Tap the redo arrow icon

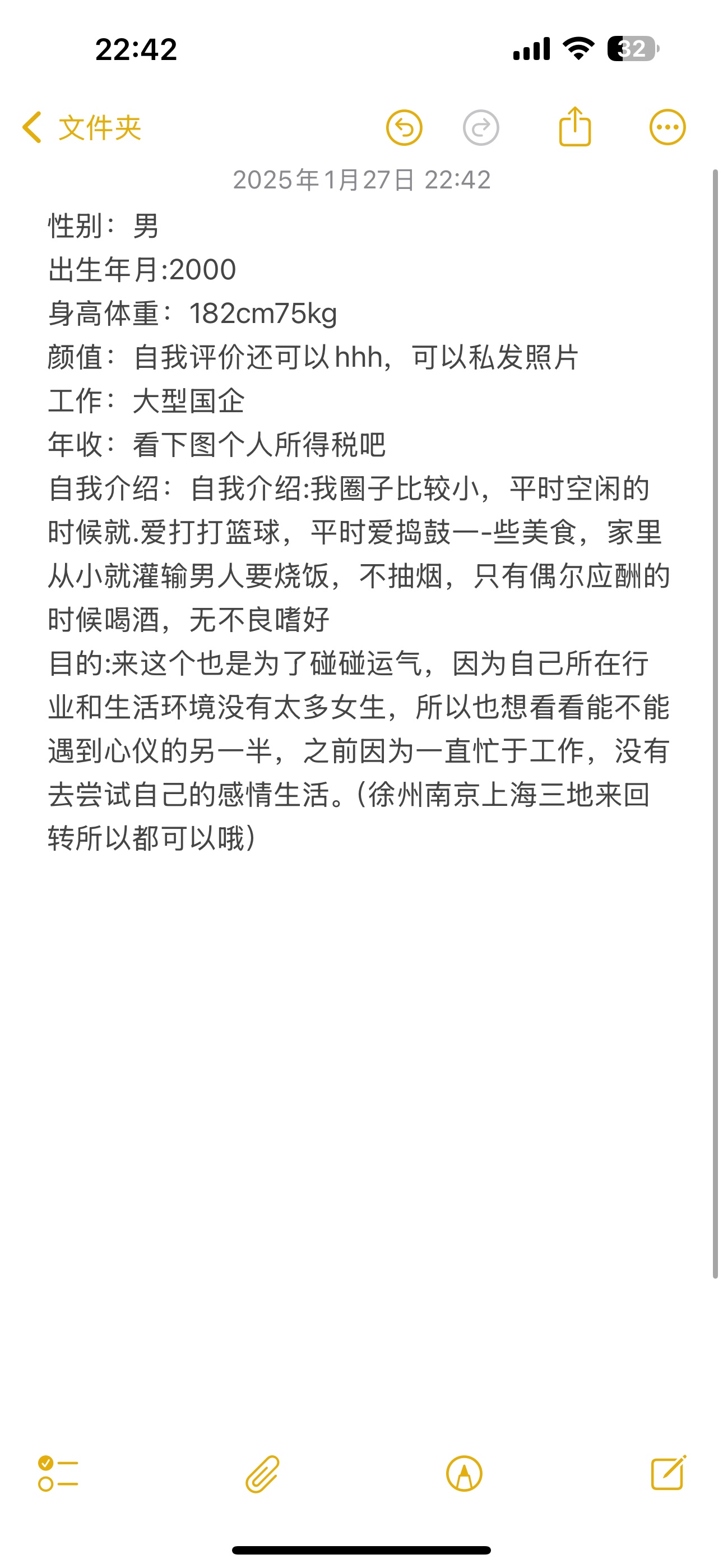(481, 127)
